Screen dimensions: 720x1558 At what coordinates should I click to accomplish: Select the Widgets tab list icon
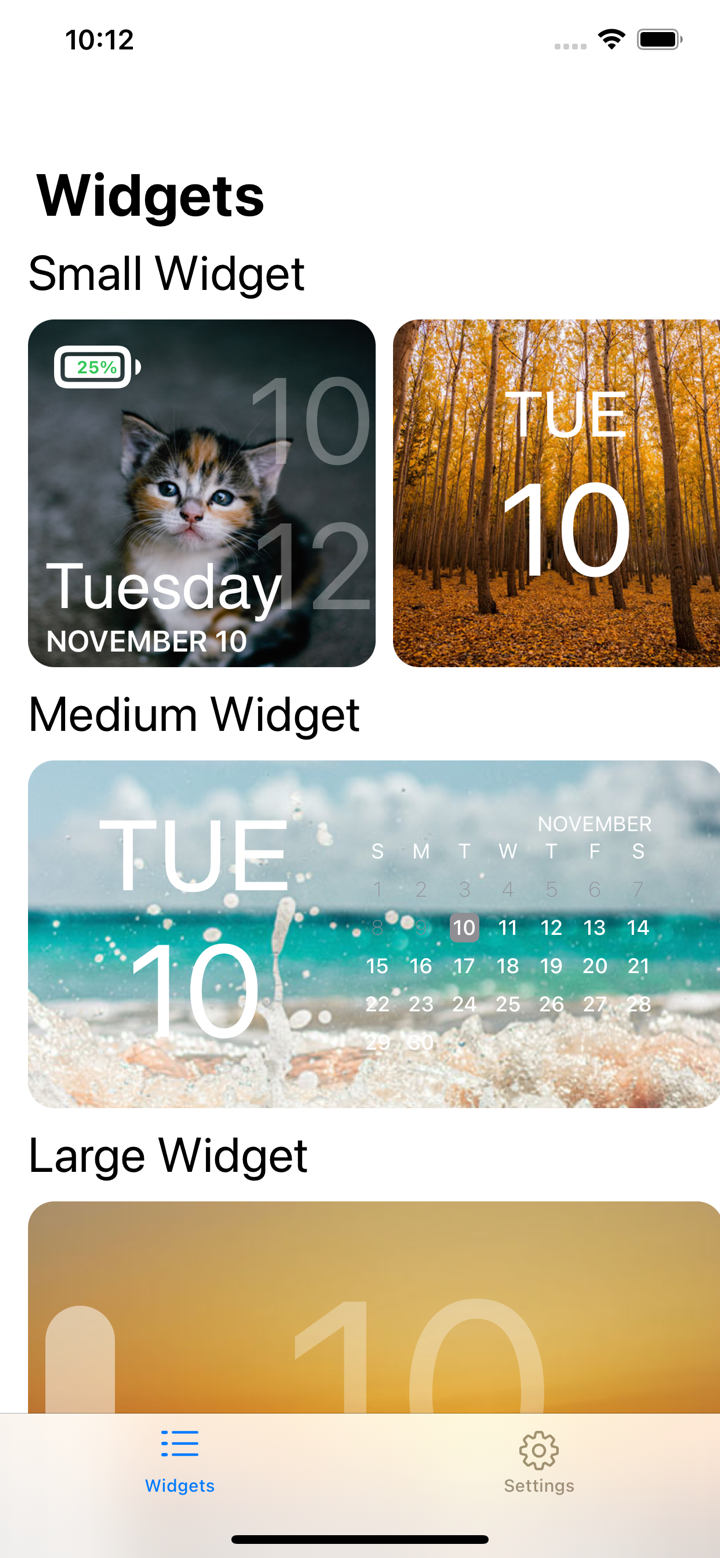[179, 1443]
